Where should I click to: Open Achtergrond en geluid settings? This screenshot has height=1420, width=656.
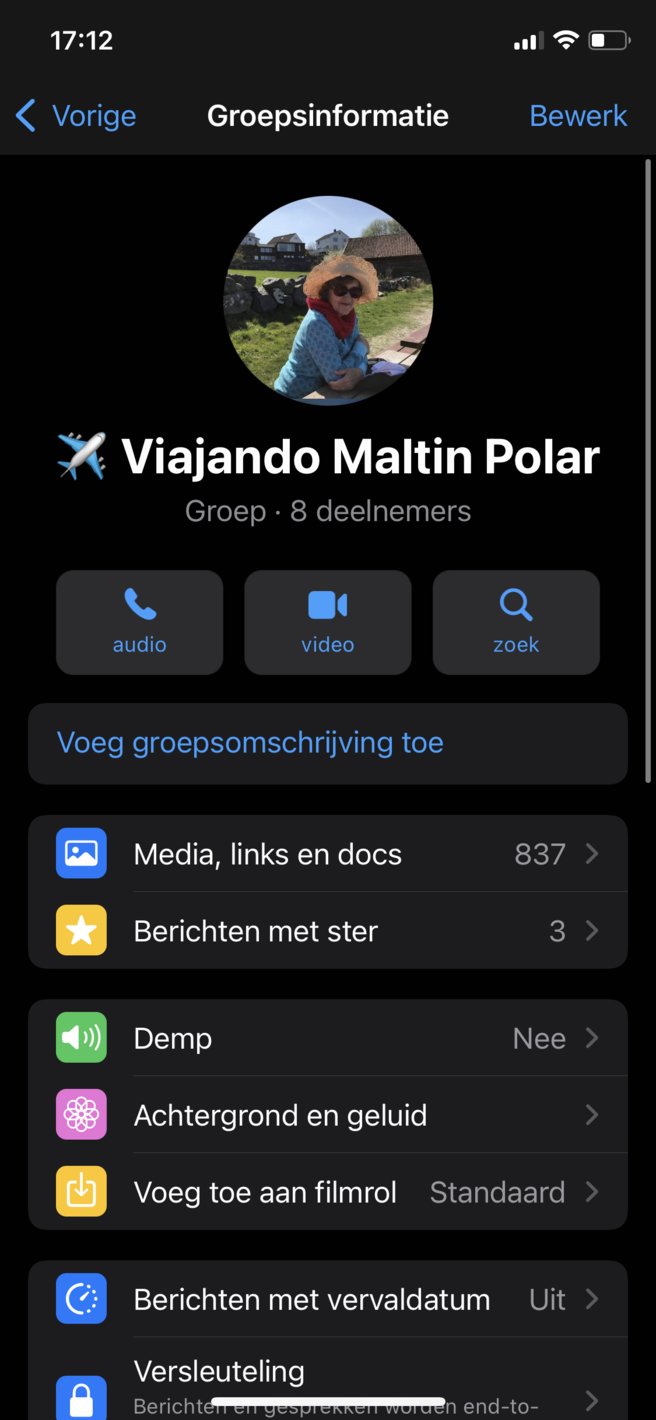(328, 1115)
